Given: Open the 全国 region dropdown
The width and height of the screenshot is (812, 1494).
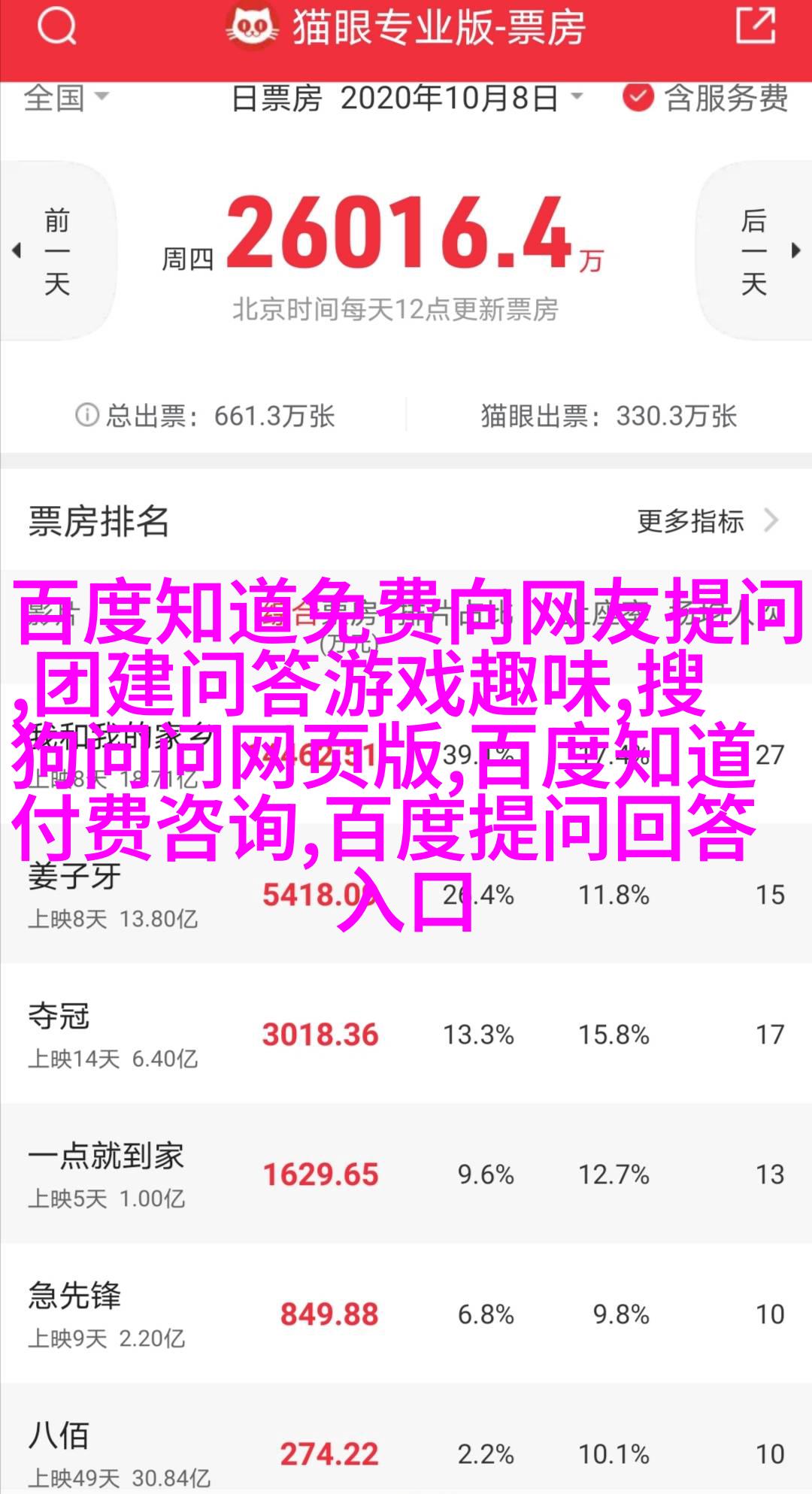Looking at the screenshot, I should (66, 98).
